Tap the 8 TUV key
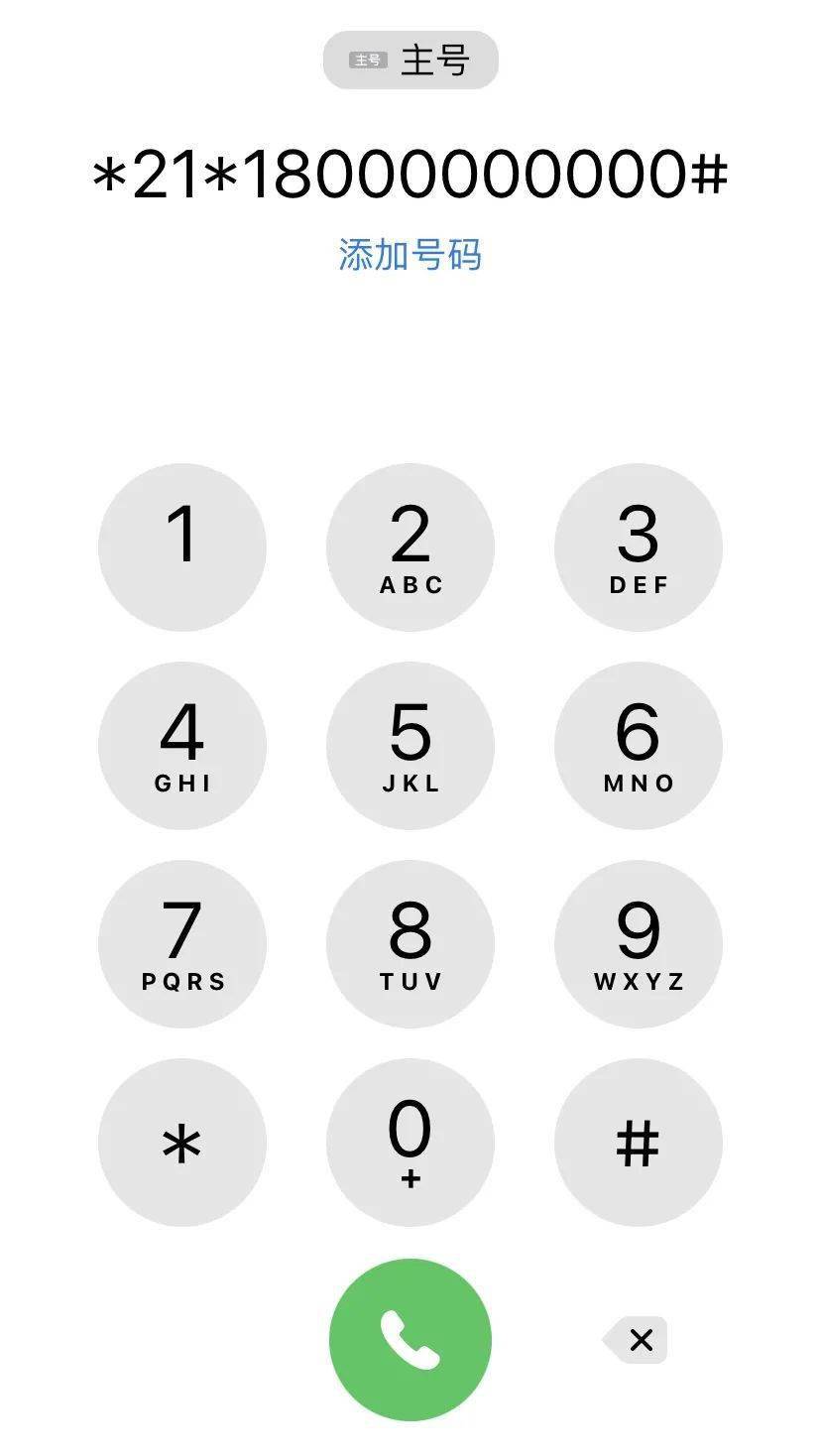 (410, 943)
